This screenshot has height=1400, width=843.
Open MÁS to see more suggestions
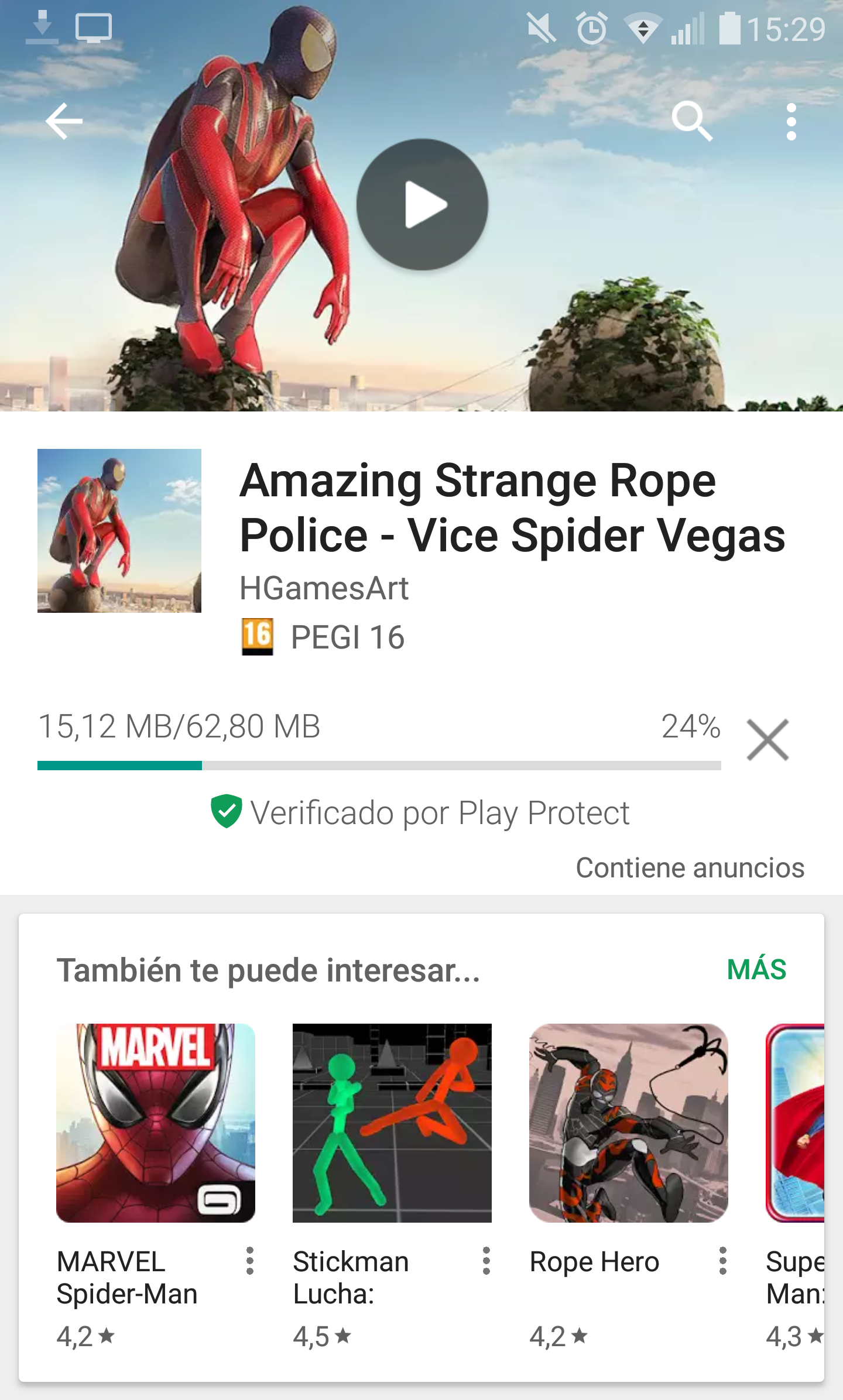[757, 969]
